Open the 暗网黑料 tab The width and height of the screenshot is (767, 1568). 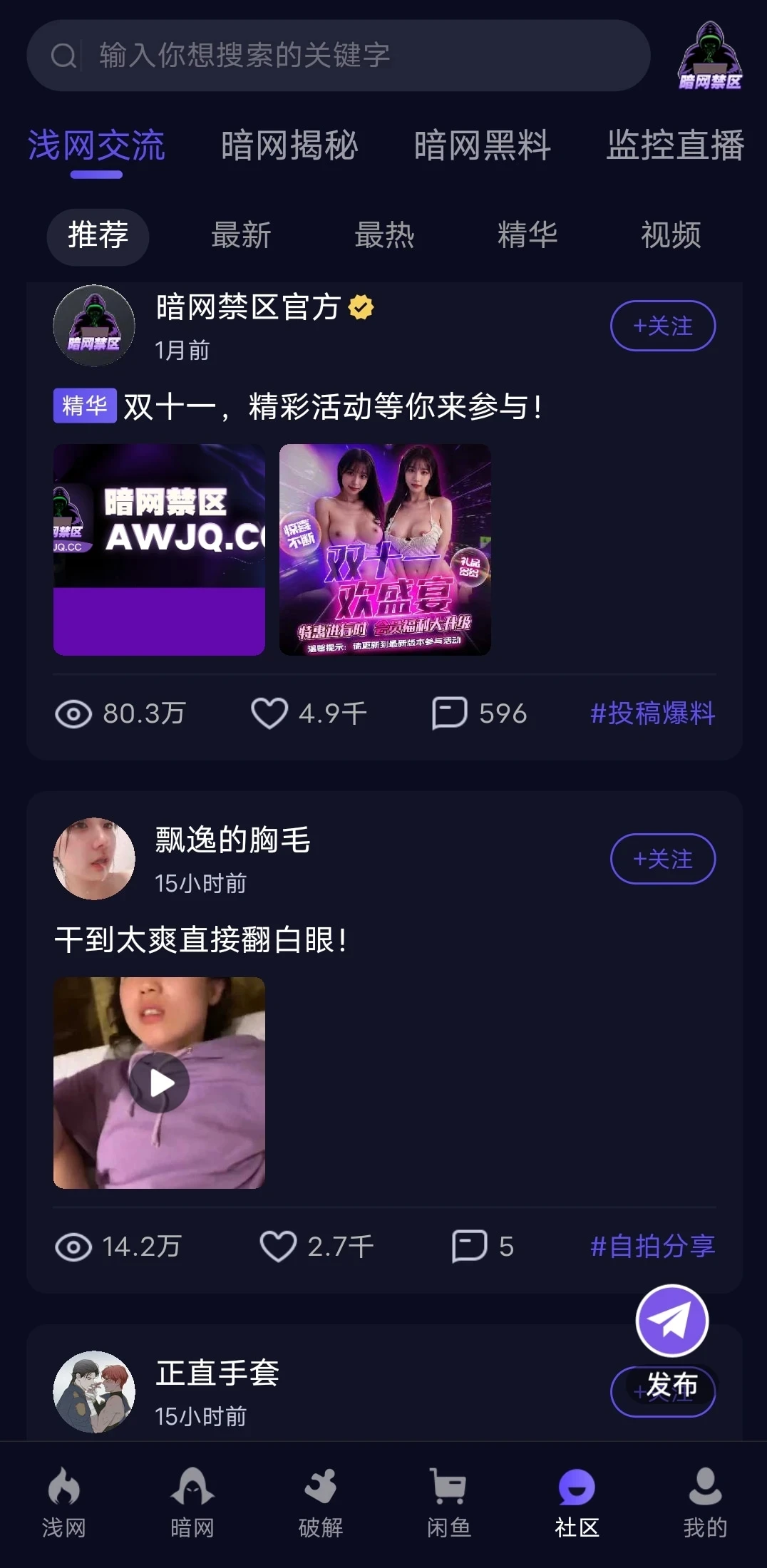pyautogui.click(x=483, y=146)
